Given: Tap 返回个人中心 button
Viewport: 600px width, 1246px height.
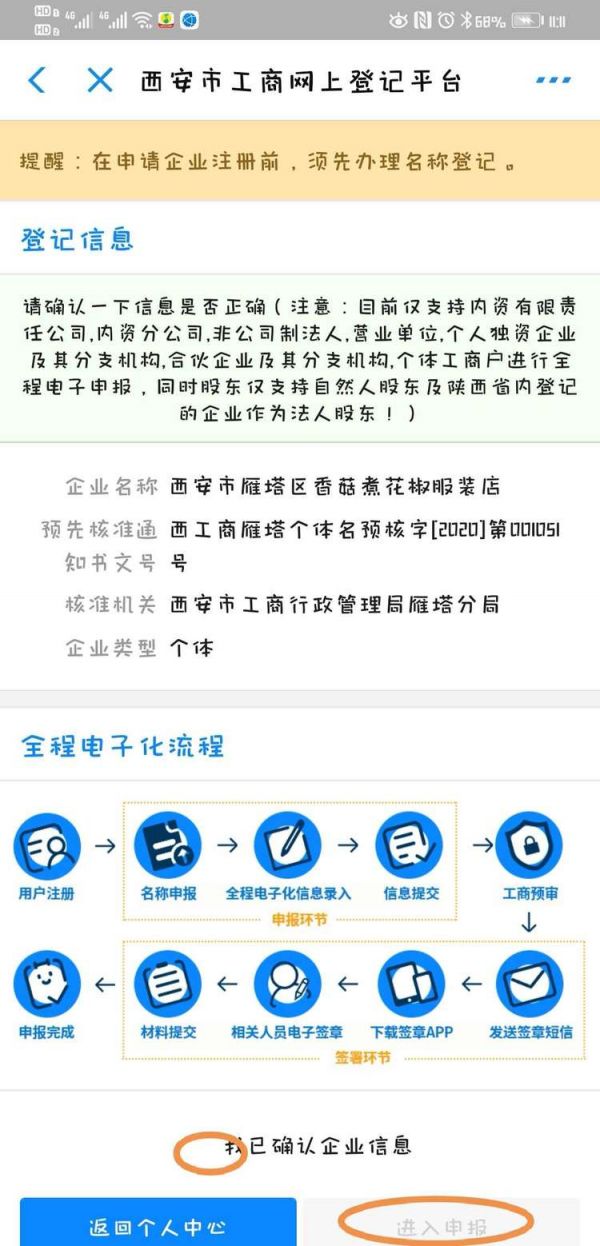Looking at the screenshot, I should (x=159, y=1224).
